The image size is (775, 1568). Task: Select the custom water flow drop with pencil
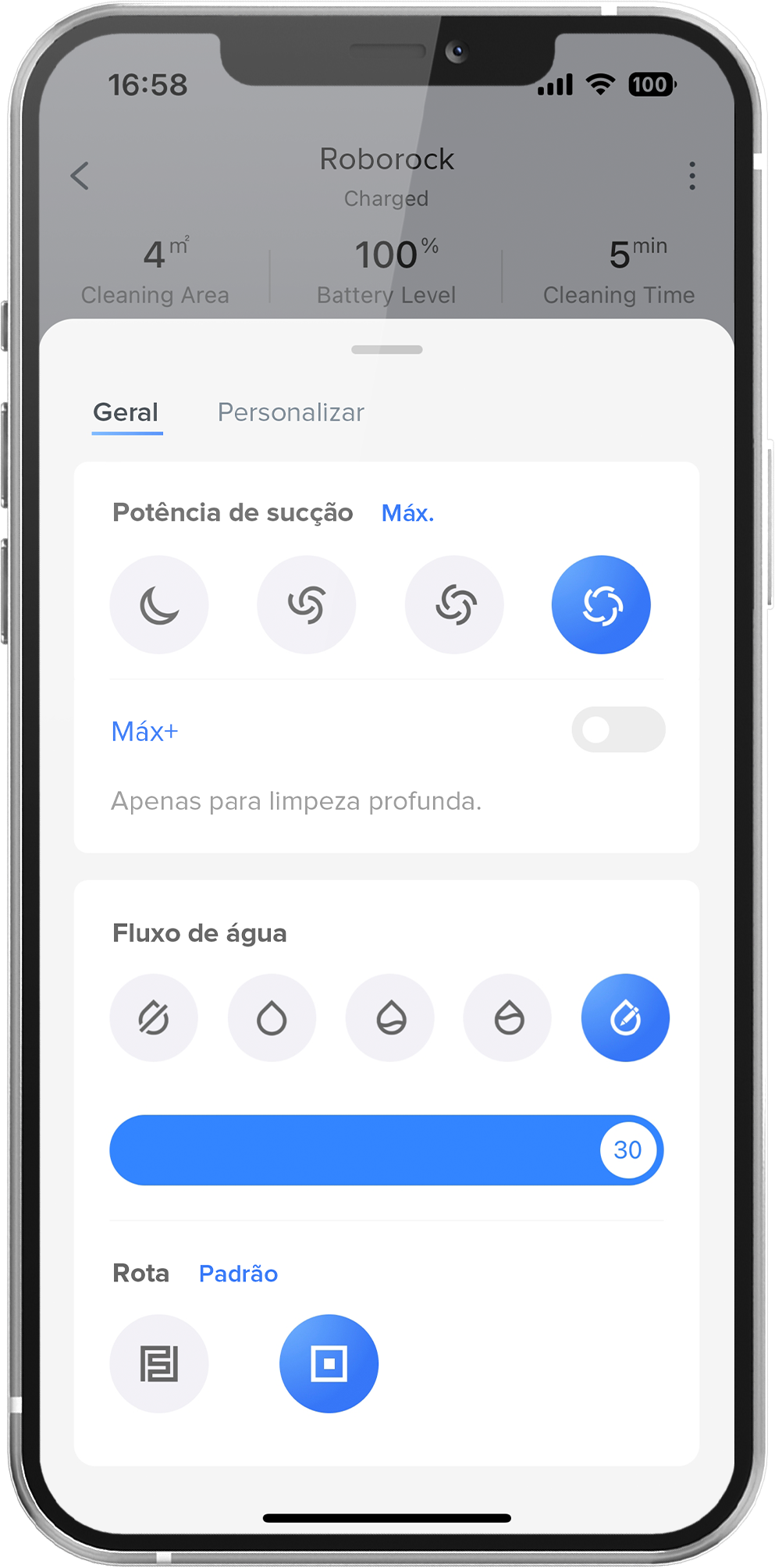click(x=625, y=1017)
